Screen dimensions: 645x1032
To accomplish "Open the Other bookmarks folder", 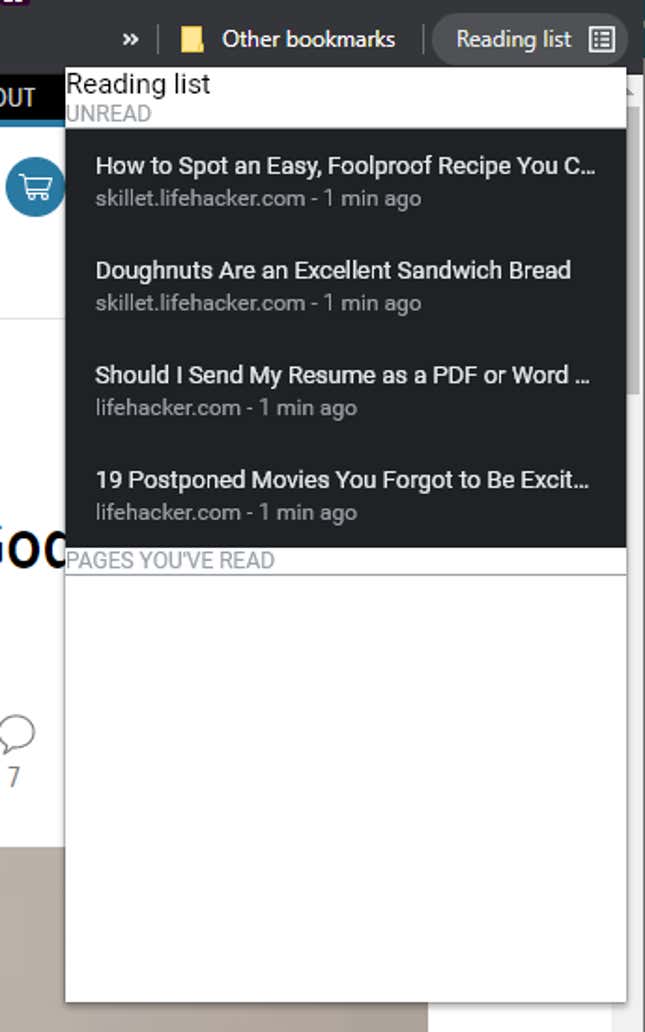I will [x=288, y=39].
